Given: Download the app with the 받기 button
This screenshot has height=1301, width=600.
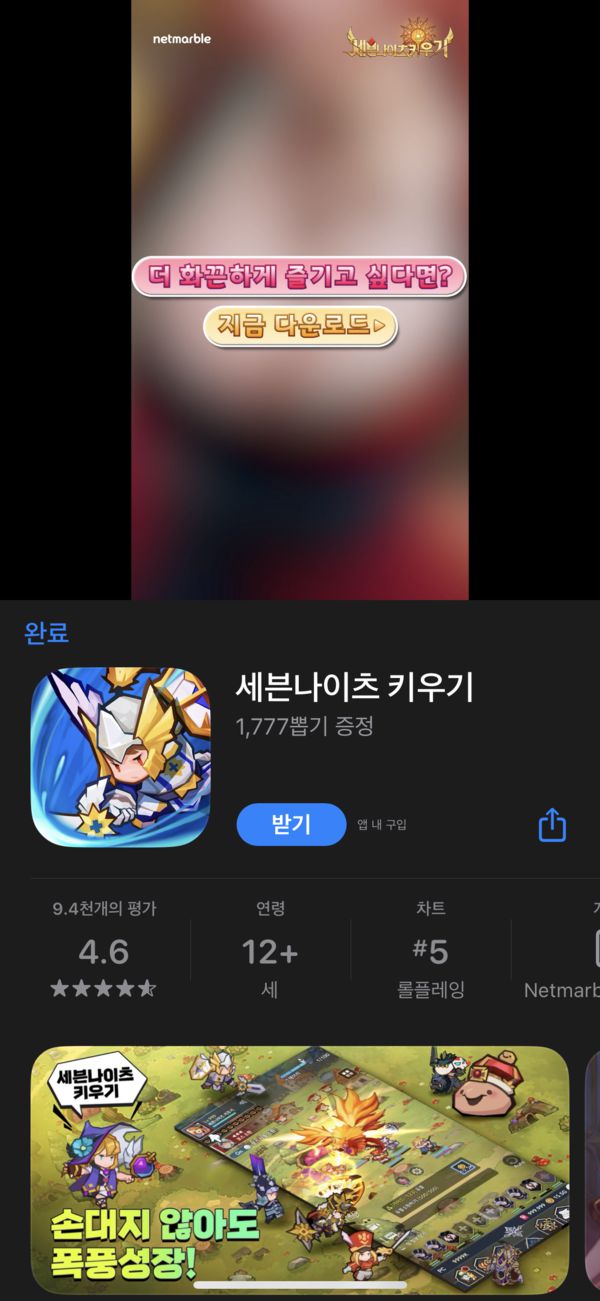Looking at the screenshot, I should click(x=291, y=824).
